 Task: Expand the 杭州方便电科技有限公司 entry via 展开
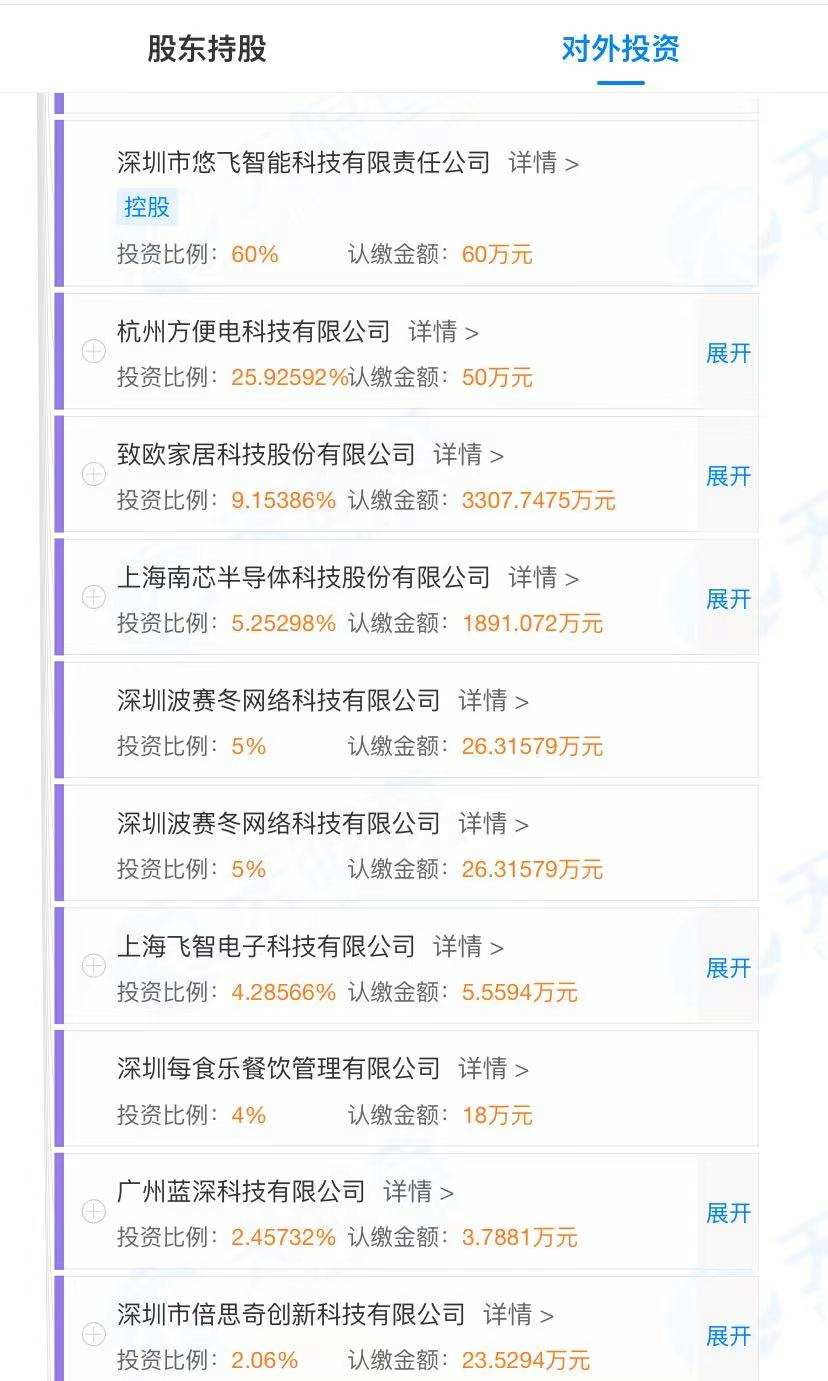click(x=727, y=353)
